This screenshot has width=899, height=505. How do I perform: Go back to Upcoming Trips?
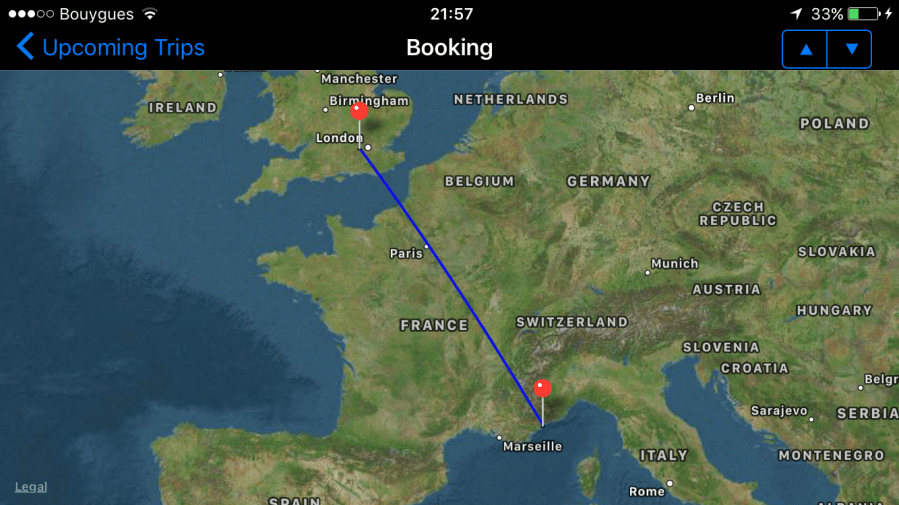tap(110, 47)
